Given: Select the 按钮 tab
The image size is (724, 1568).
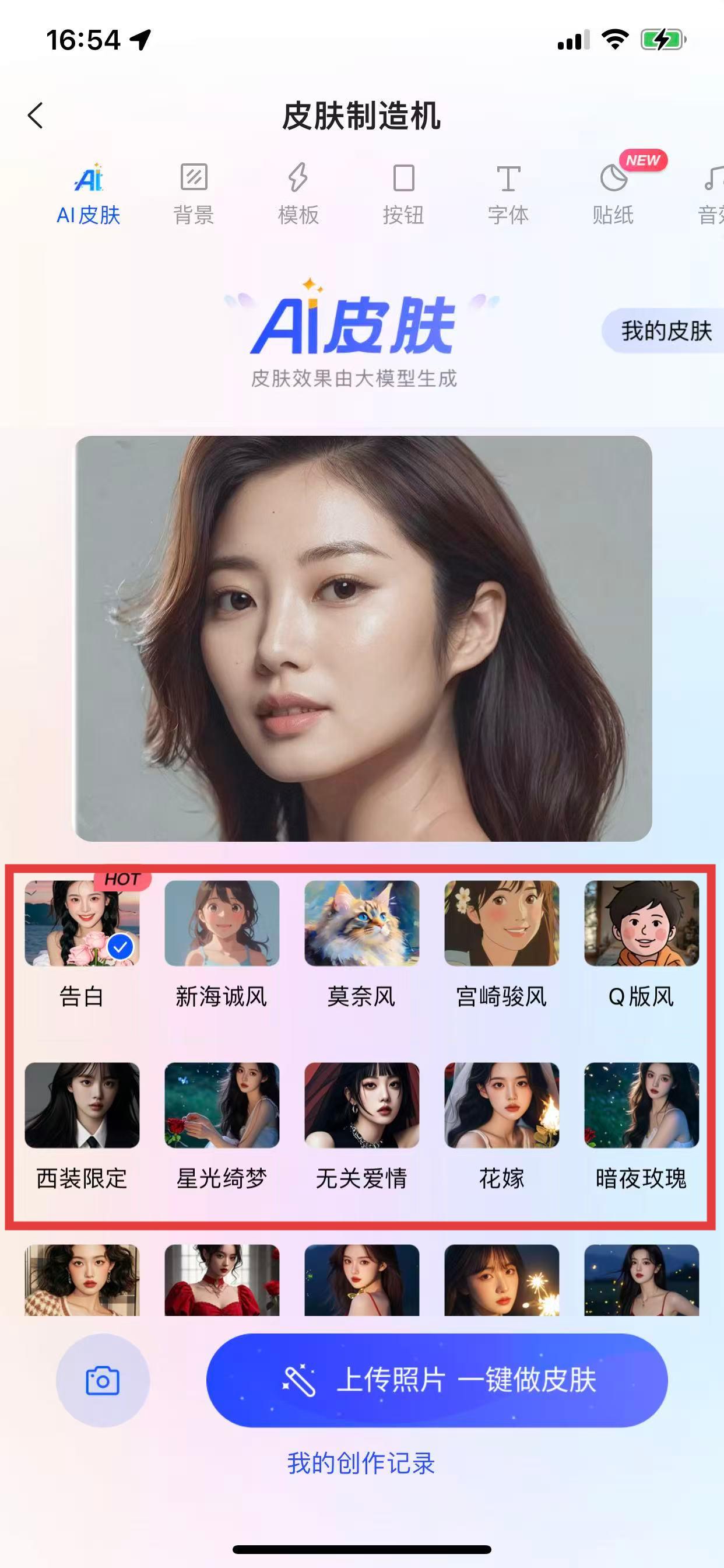Looking at the screenshot, I should click(x=403, y=194).
